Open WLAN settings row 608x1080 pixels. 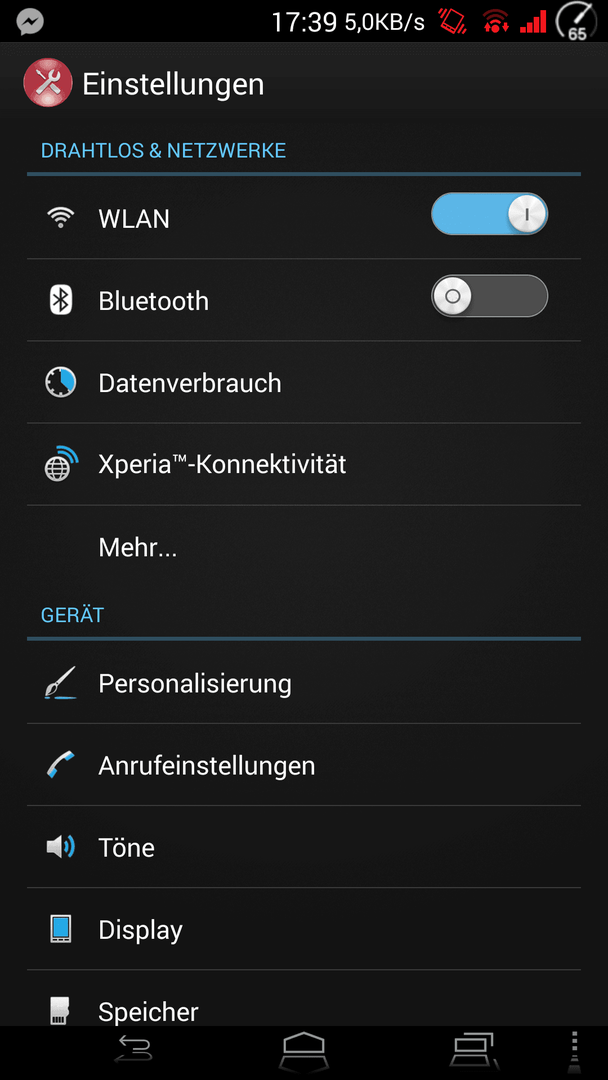point(304,218)
